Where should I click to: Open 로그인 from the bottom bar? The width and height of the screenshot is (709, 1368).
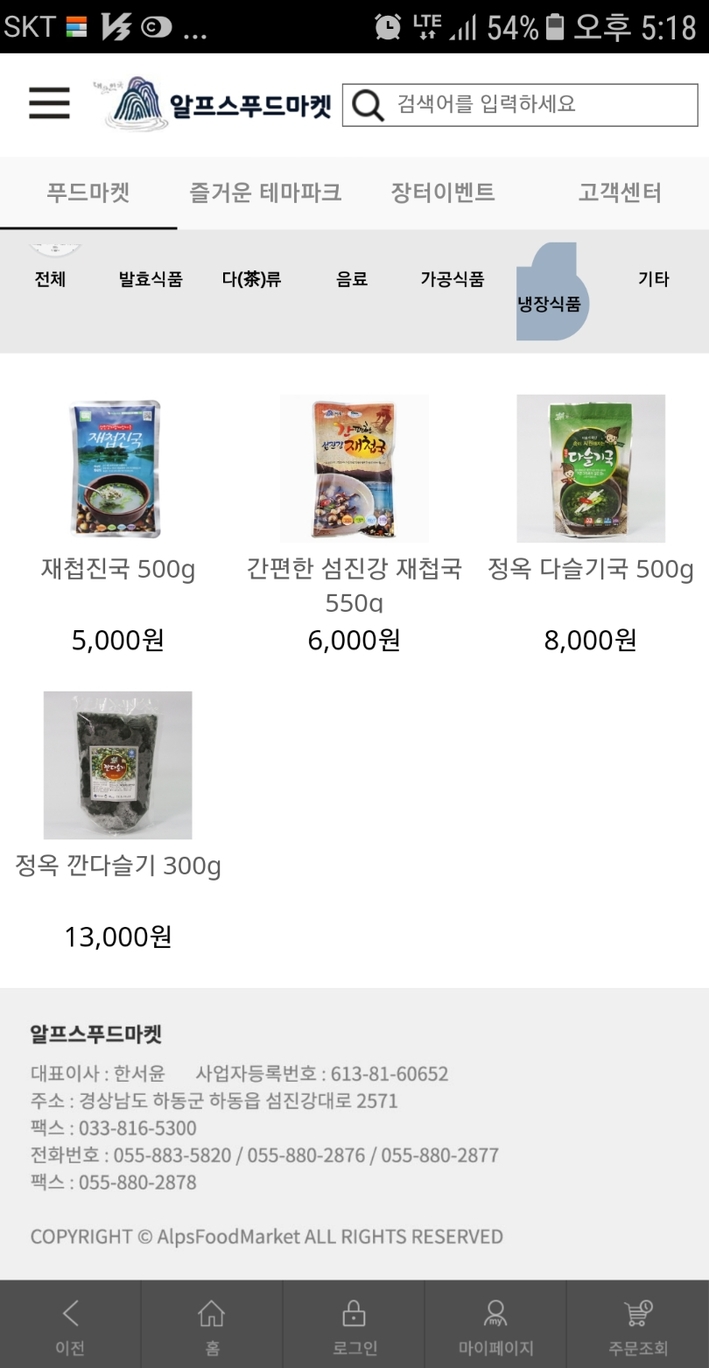pyautogui.click(x=354, y=1324)
